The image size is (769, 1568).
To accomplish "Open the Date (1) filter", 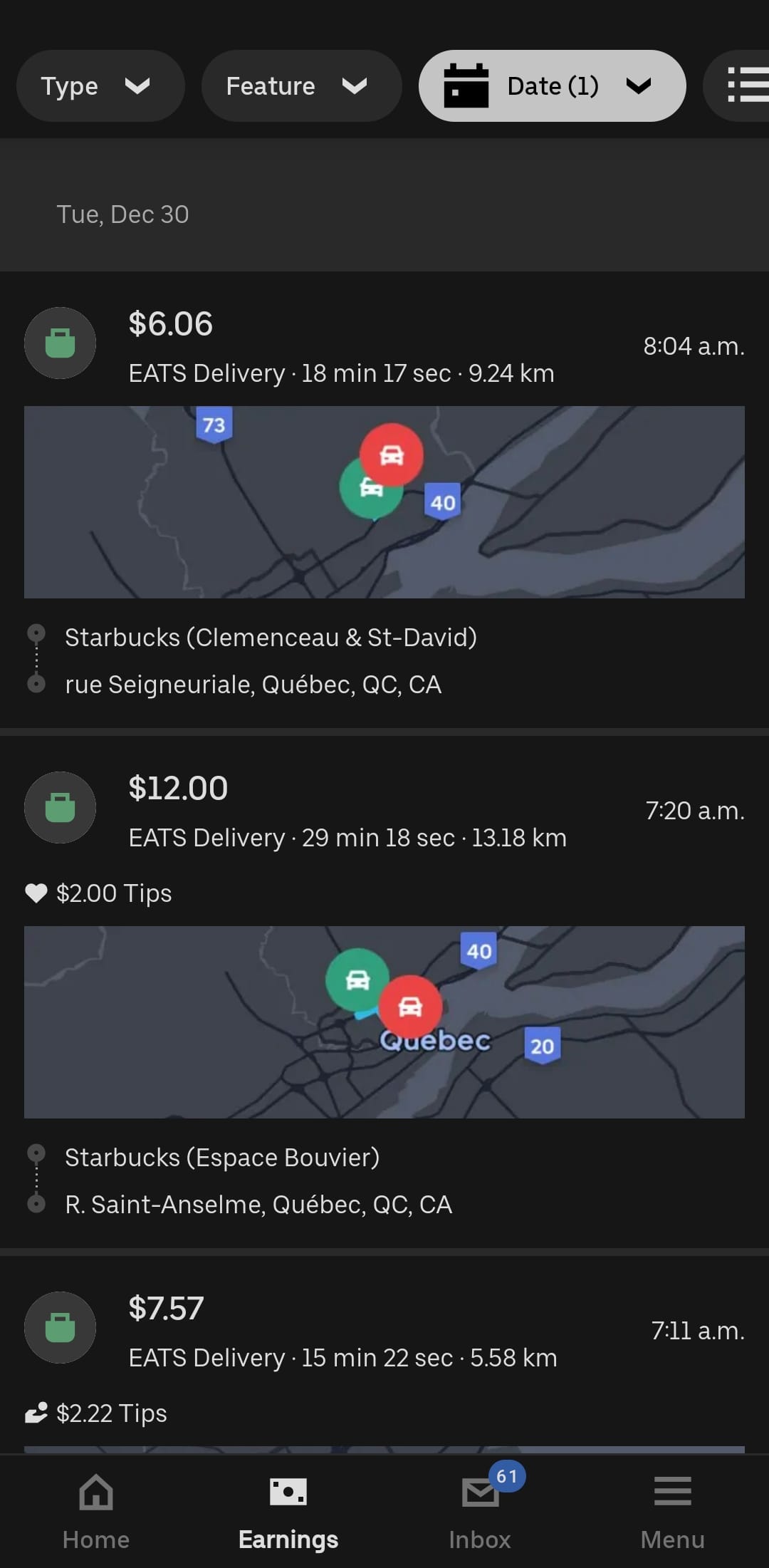I will (x=552, y=86).
